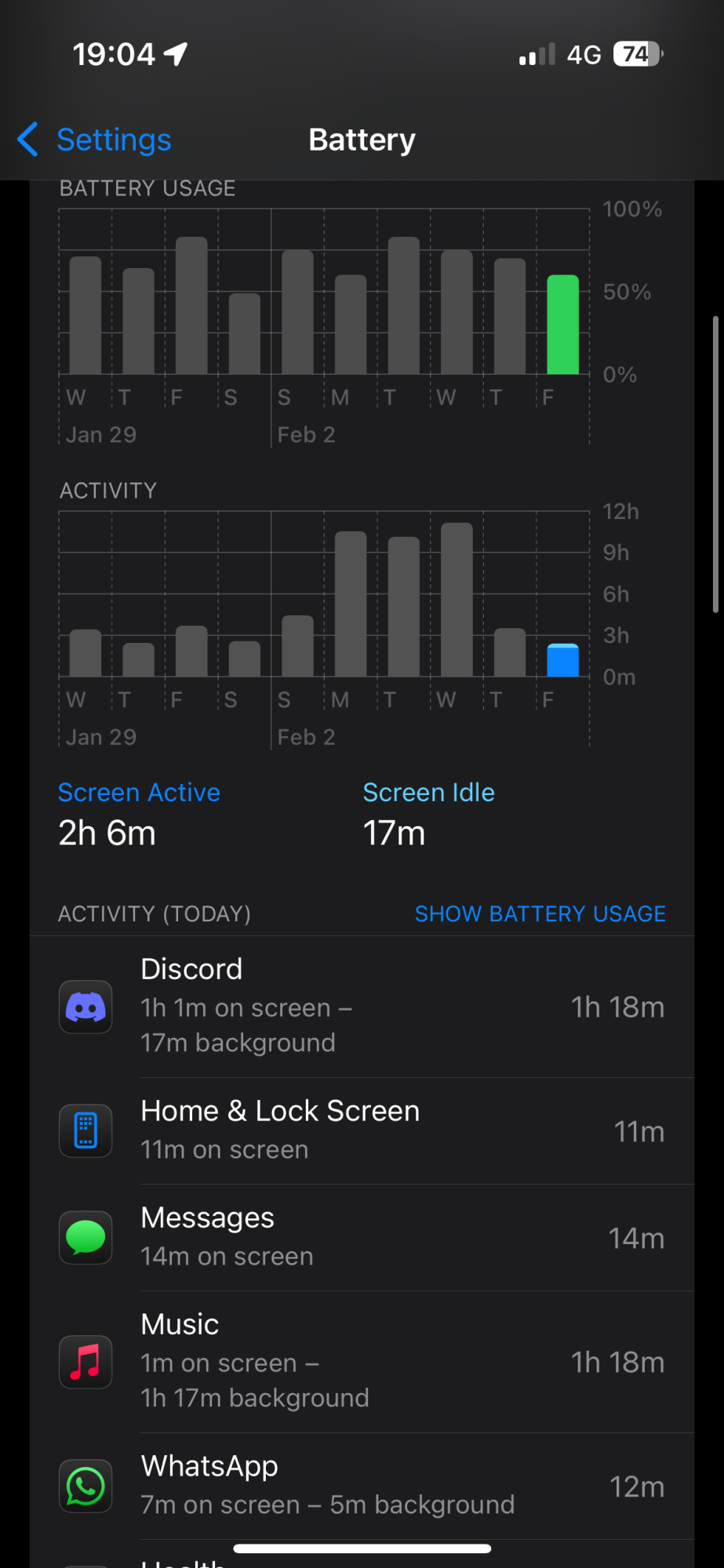Tap Show Battery Usage link
The image size is (724, 1568).
[x=540, y=914]
